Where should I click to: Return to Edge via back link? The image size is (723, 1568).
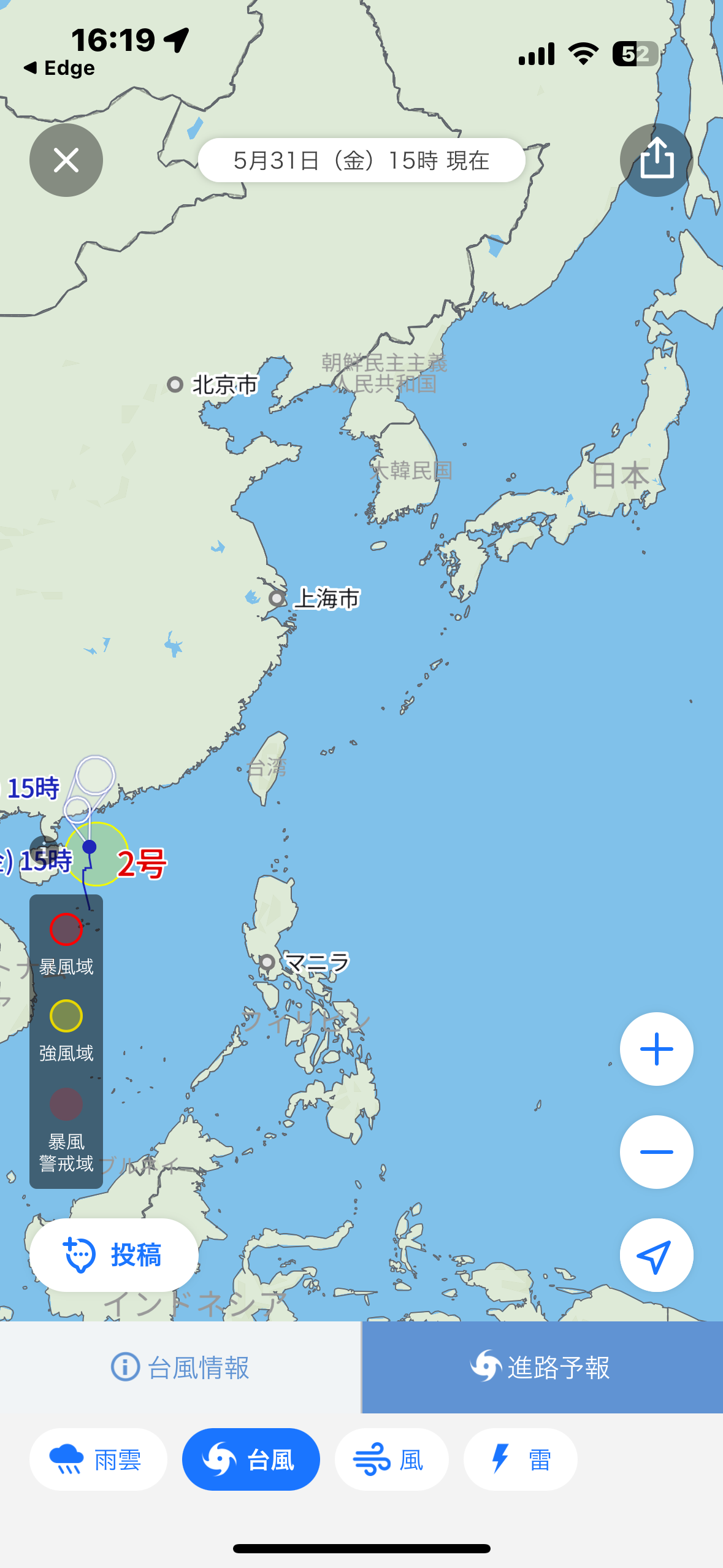[59, 67]
